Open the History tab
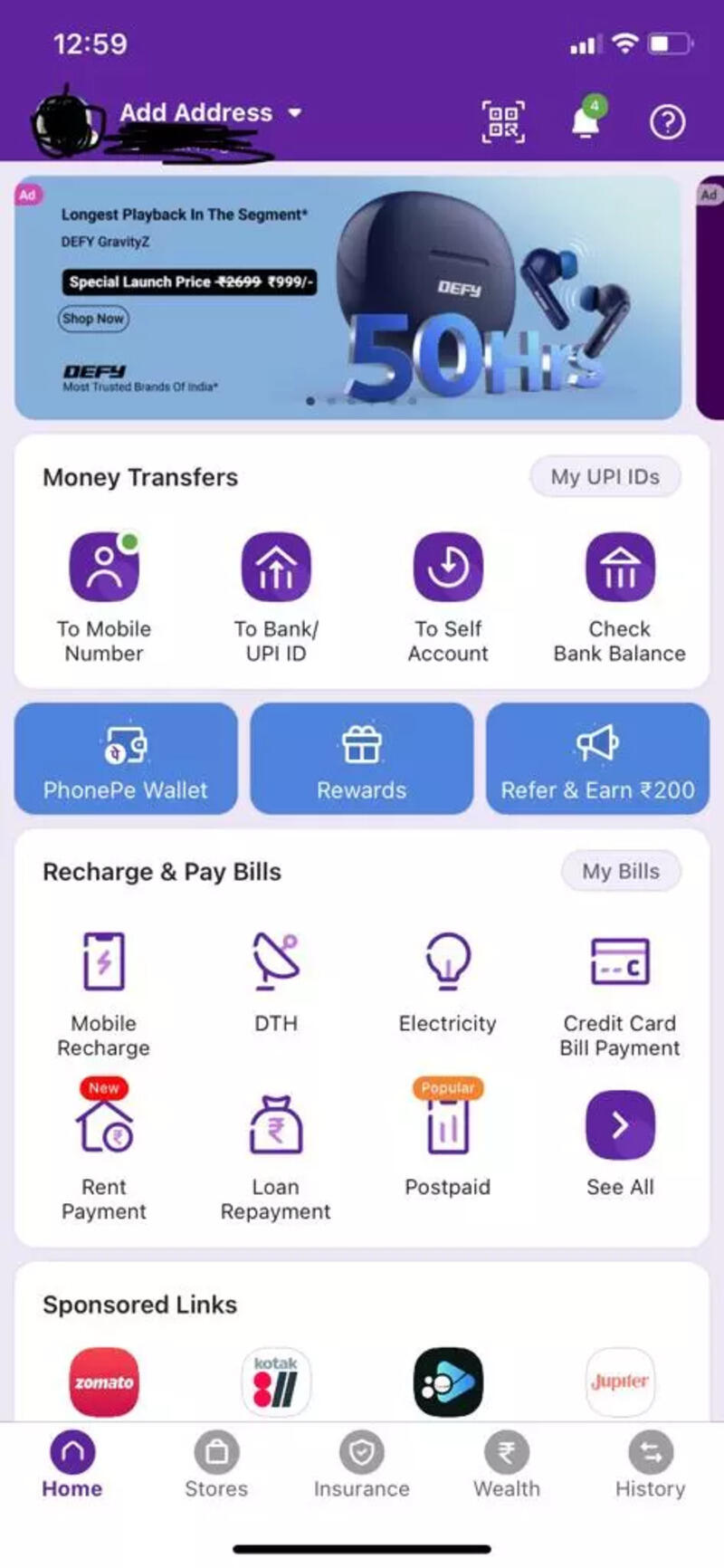The height and width of the screenshot is (1568, 724). point(650,1464)
